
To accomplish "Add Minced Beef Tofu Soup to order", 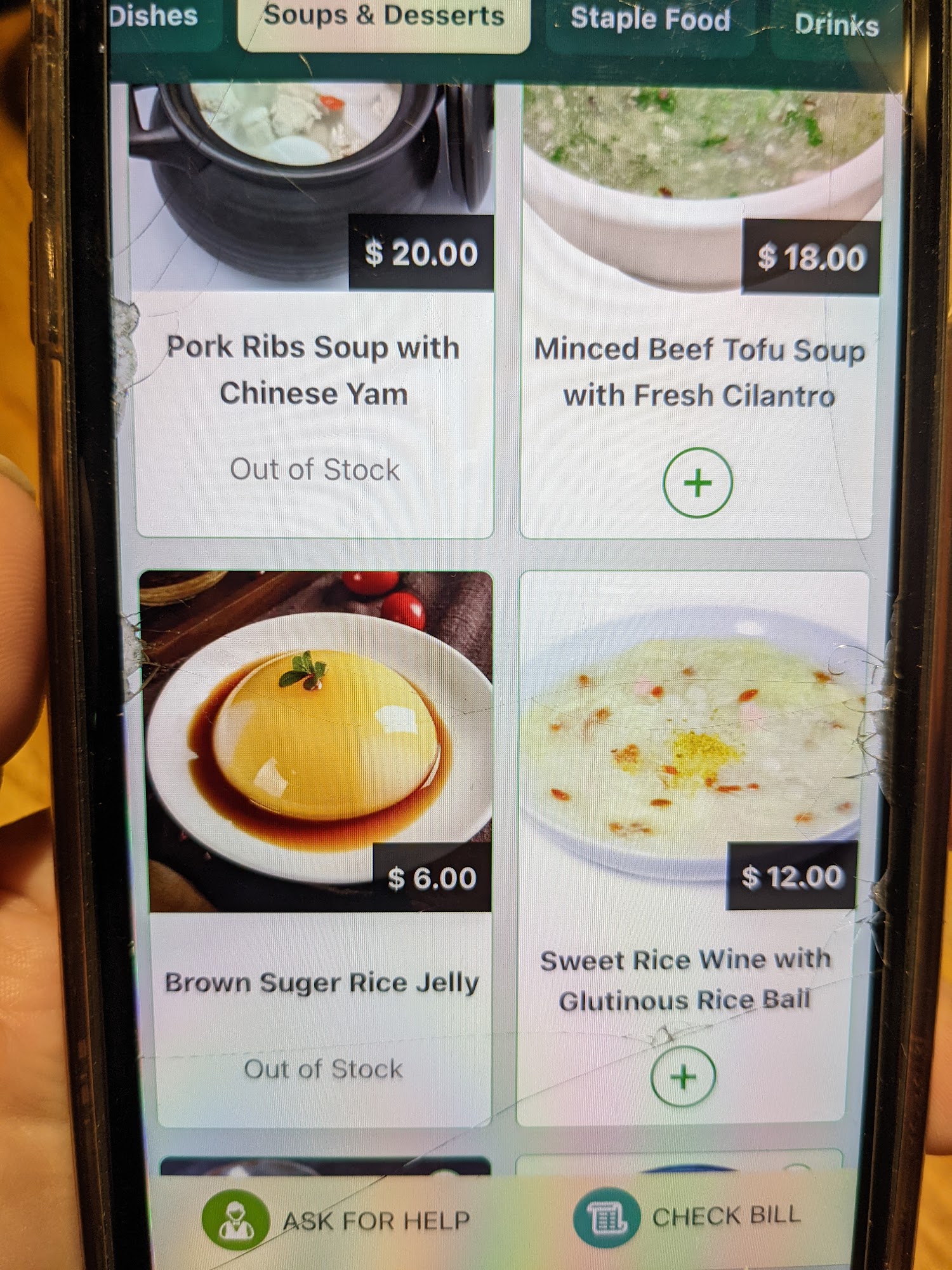I will (x=697, y=483).
